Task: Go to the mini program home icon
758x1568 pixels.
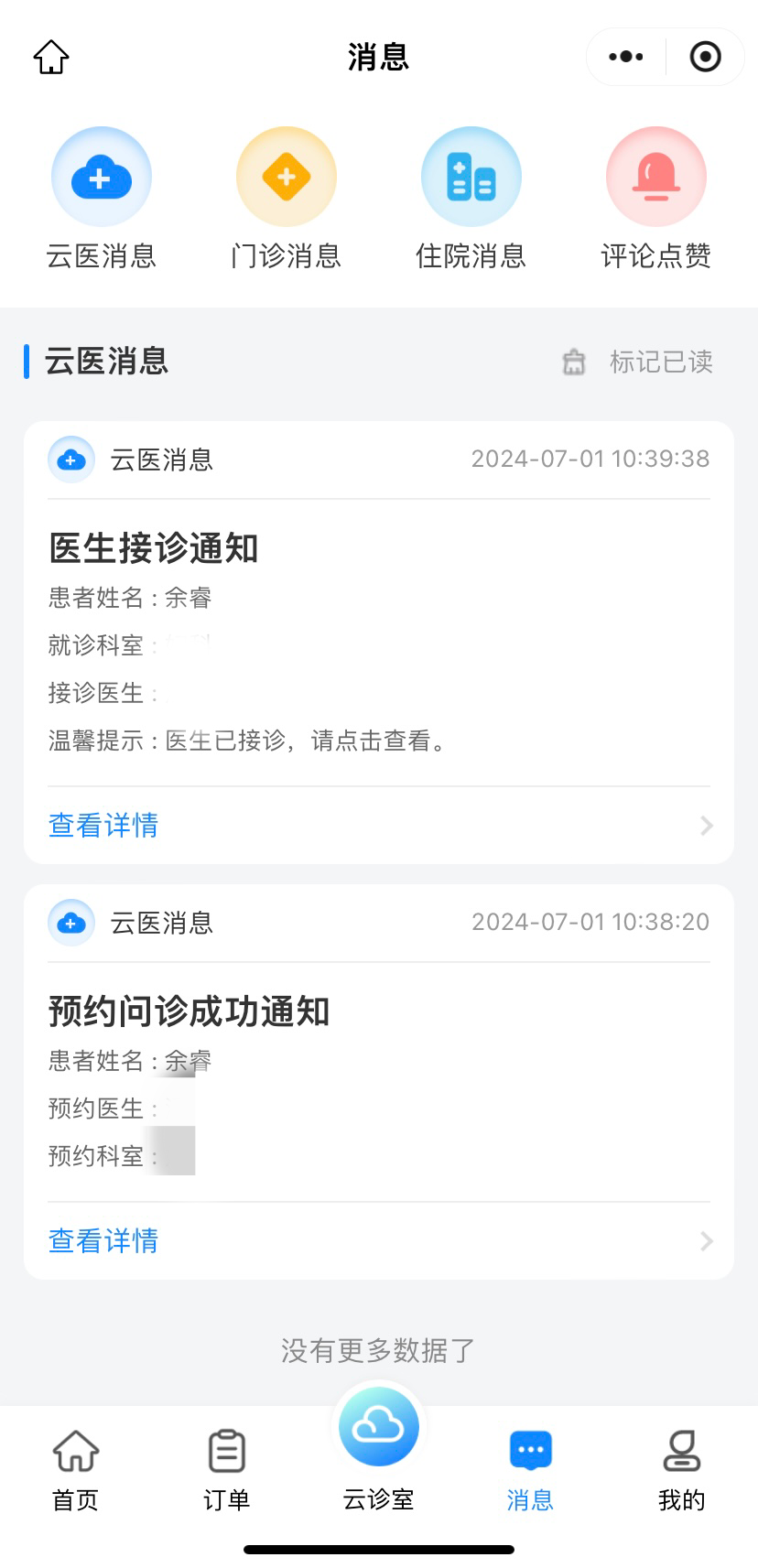Action: click(51, 57)
